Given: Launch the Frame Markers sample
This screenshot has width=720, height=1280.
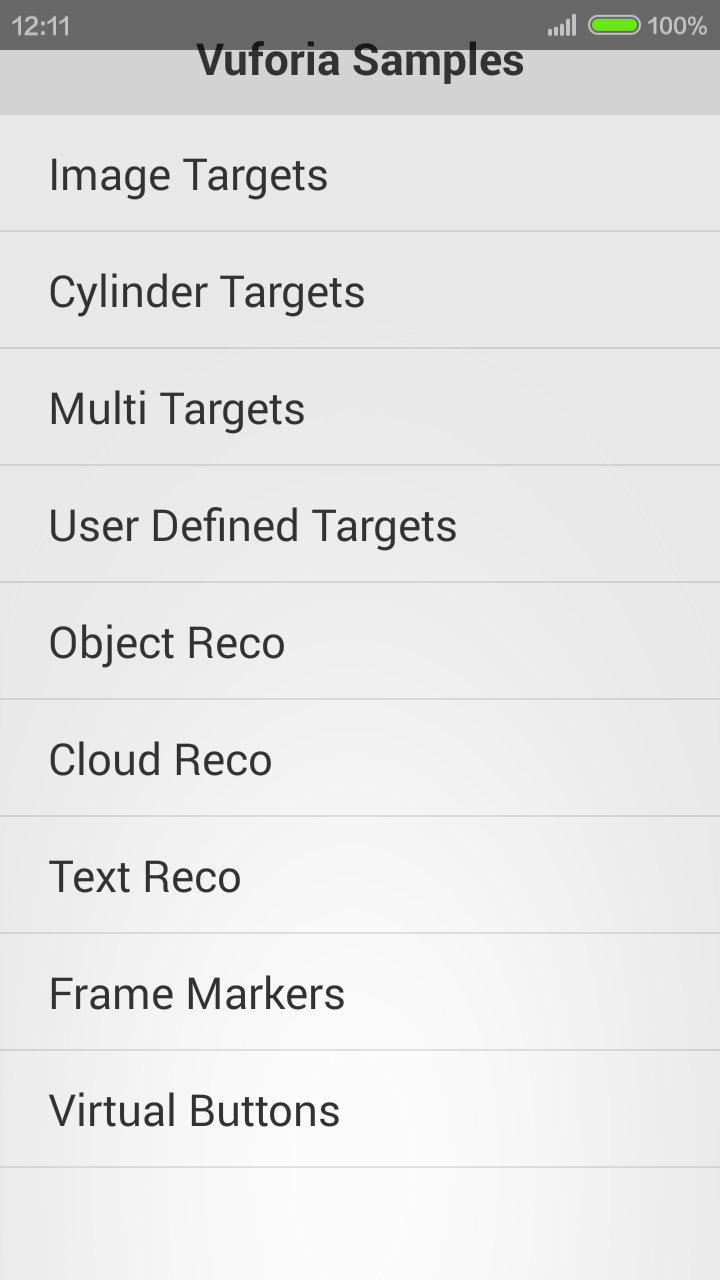Looking at the screenshot, I should [360, 992].
